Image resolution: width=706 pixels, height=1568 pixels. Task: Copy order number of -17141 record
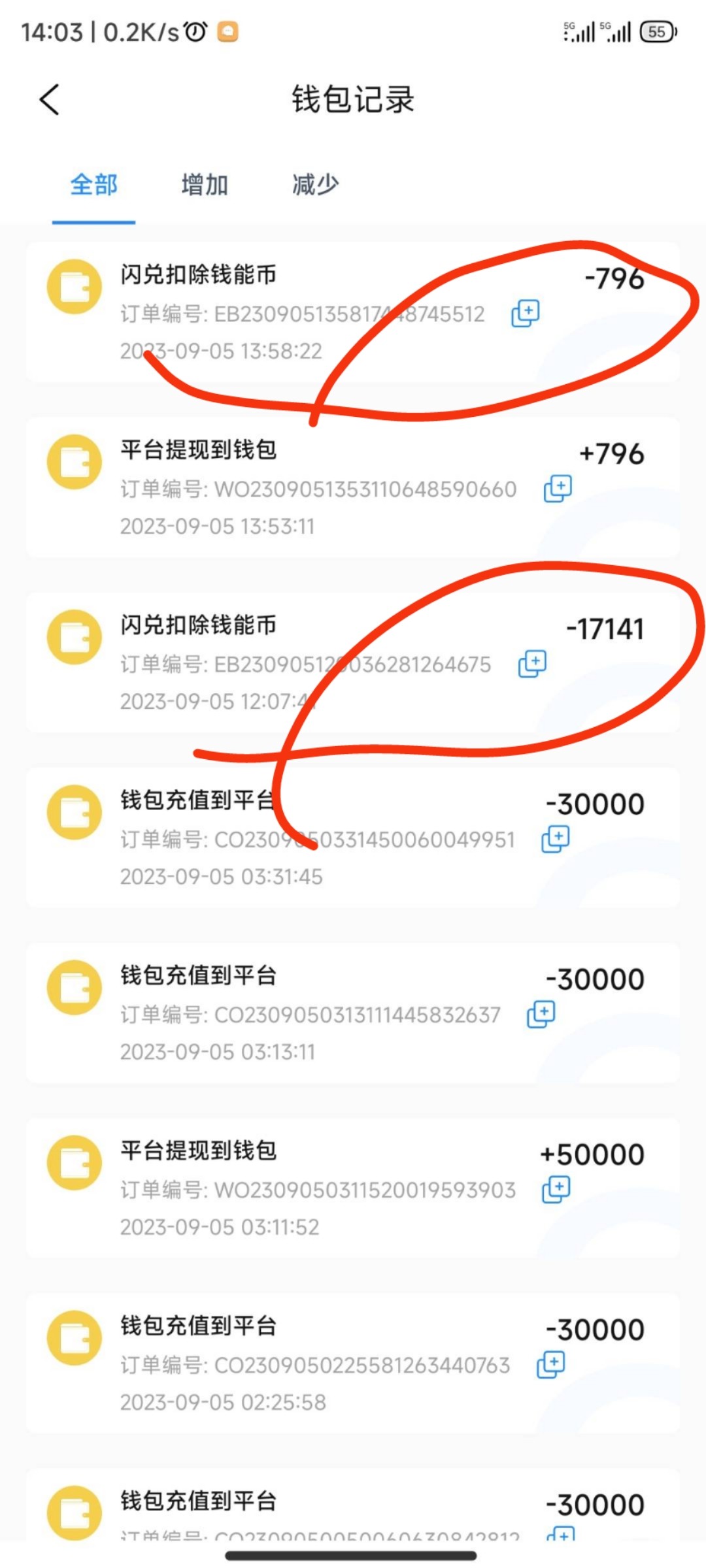(x=533, y=664)
